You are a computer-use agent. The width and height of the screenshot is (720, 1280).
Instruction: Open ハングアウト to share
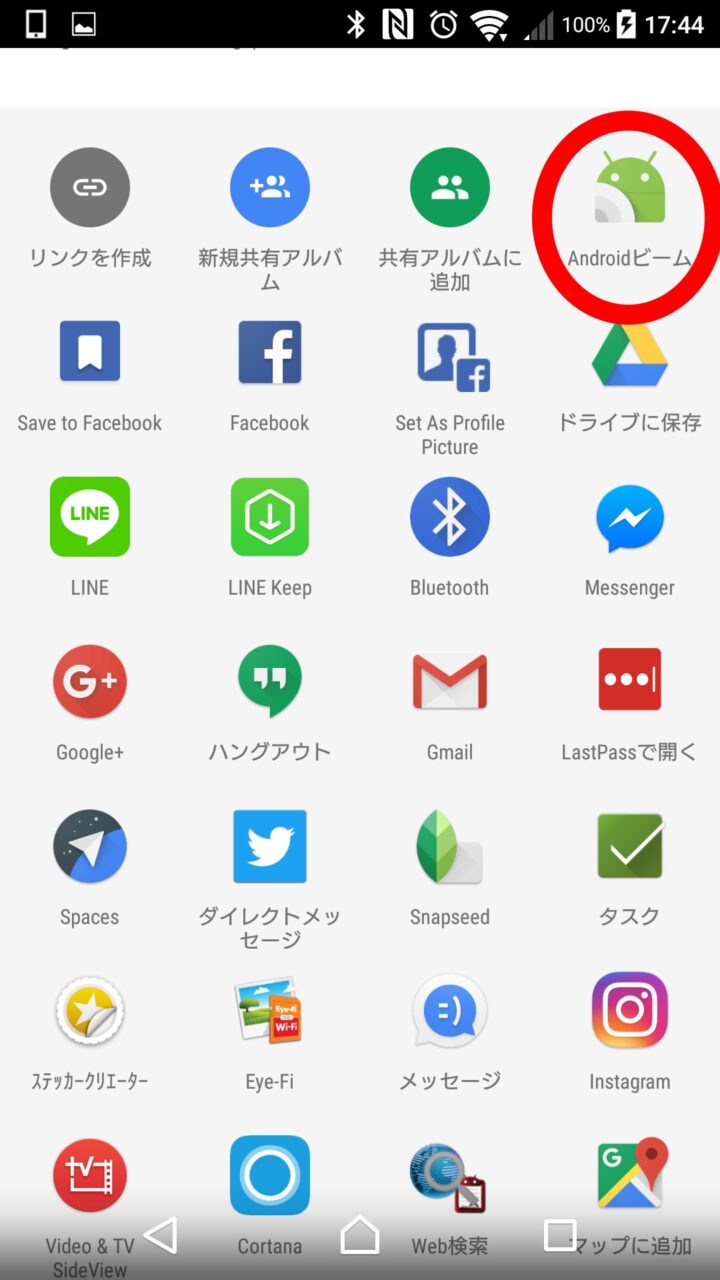coord(270,682)
